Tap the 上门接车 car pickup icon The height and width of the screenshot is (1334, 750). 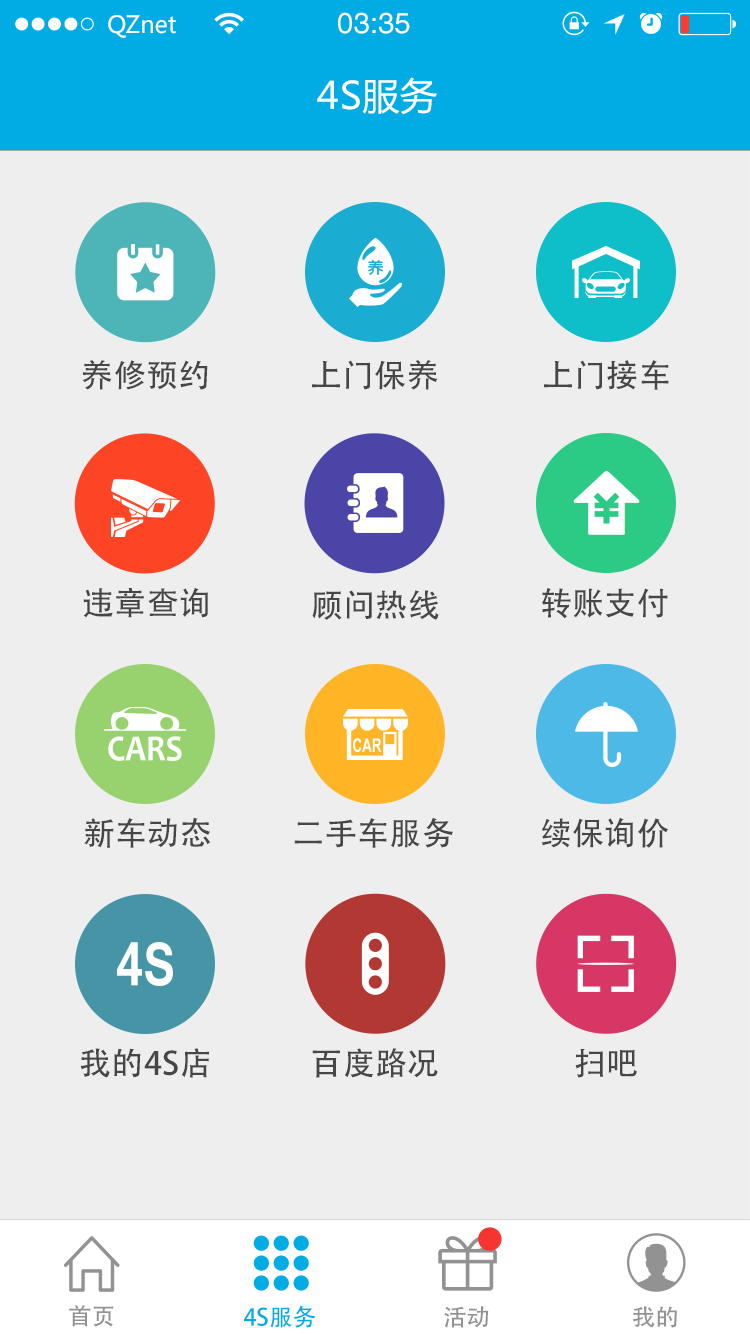click(606, 272)
